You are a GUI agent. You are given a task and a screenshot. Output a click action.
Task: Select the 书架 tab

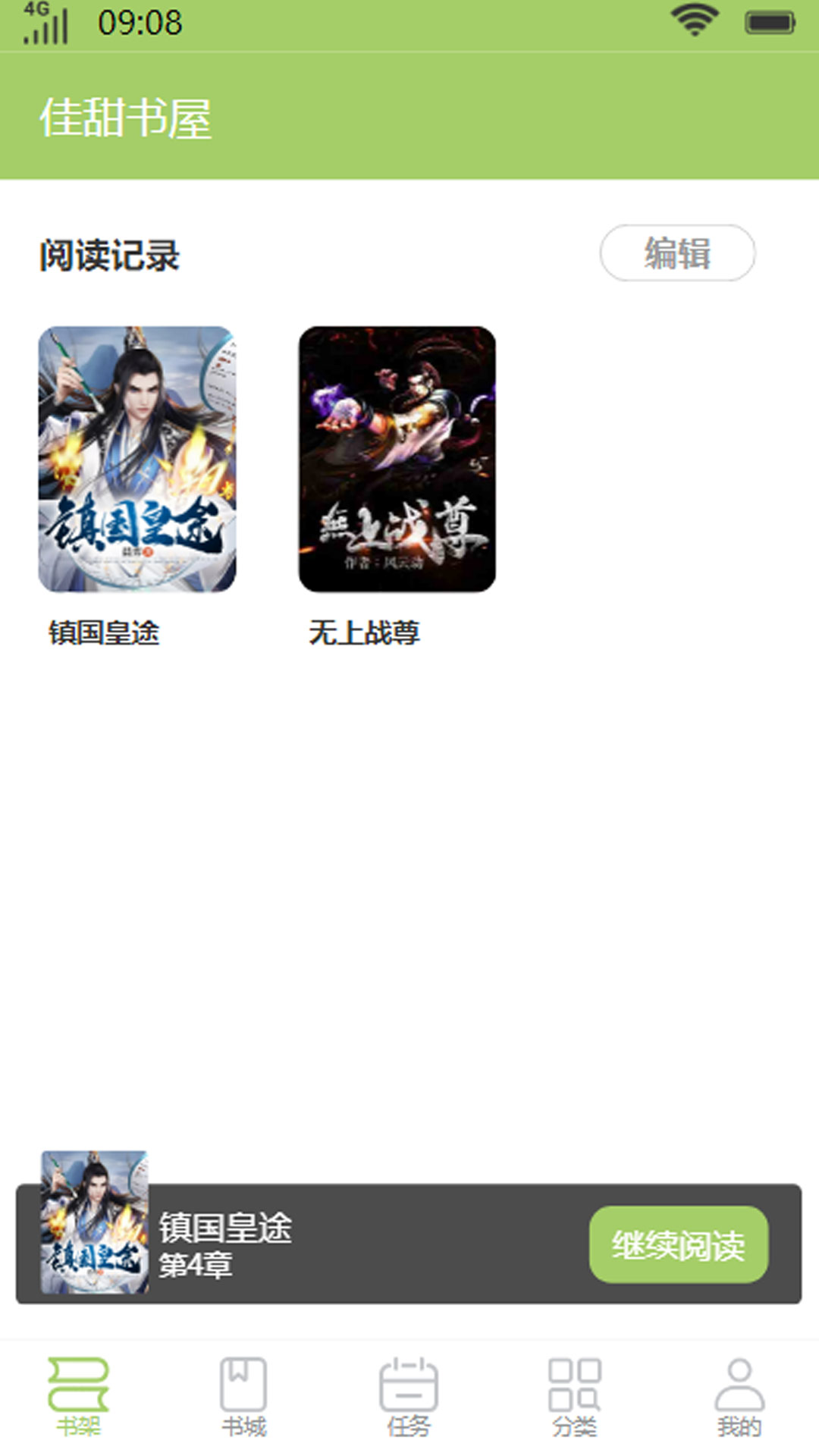coord(79,1396)
